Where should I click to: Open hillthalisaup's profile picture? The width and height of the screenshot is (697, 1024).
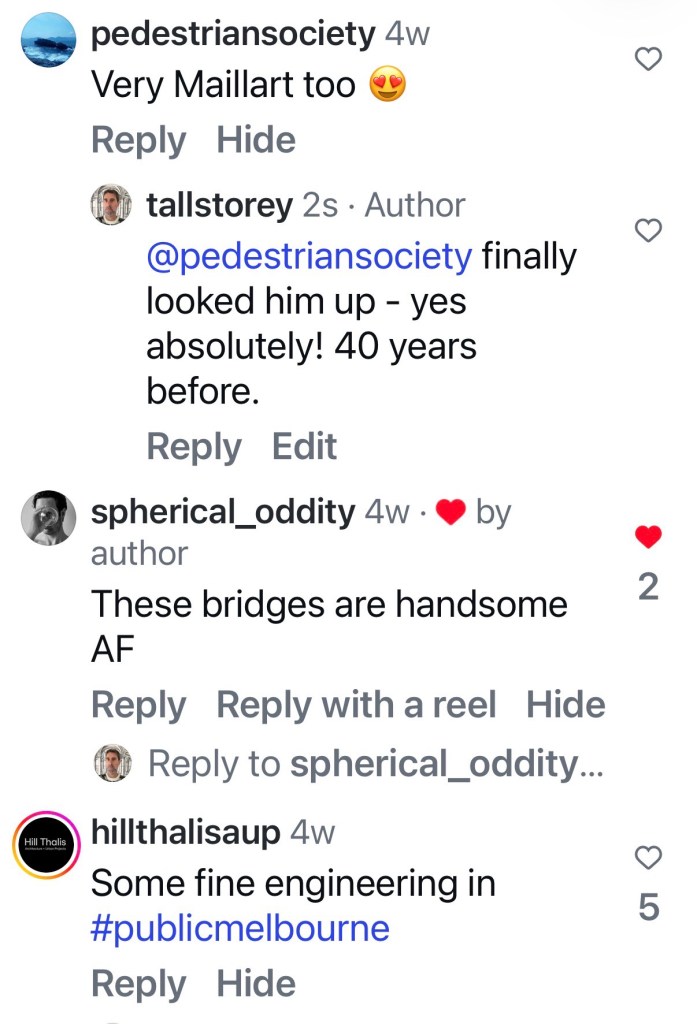(x=46, y=844)
